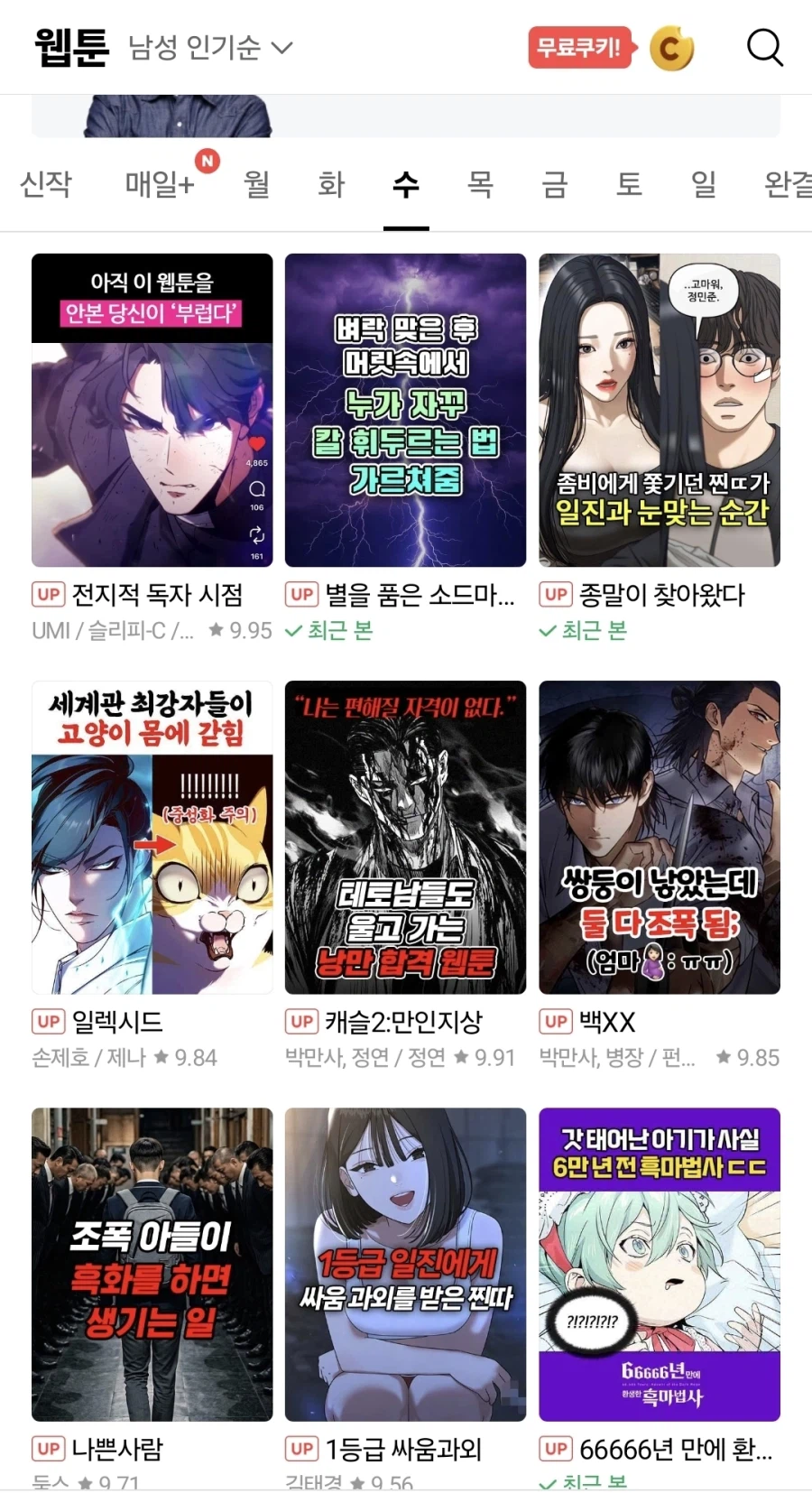Toggle 최근 본 under 별을 품은 소드마
Viewport: 812px width, 1493px height.
[335, 631]
